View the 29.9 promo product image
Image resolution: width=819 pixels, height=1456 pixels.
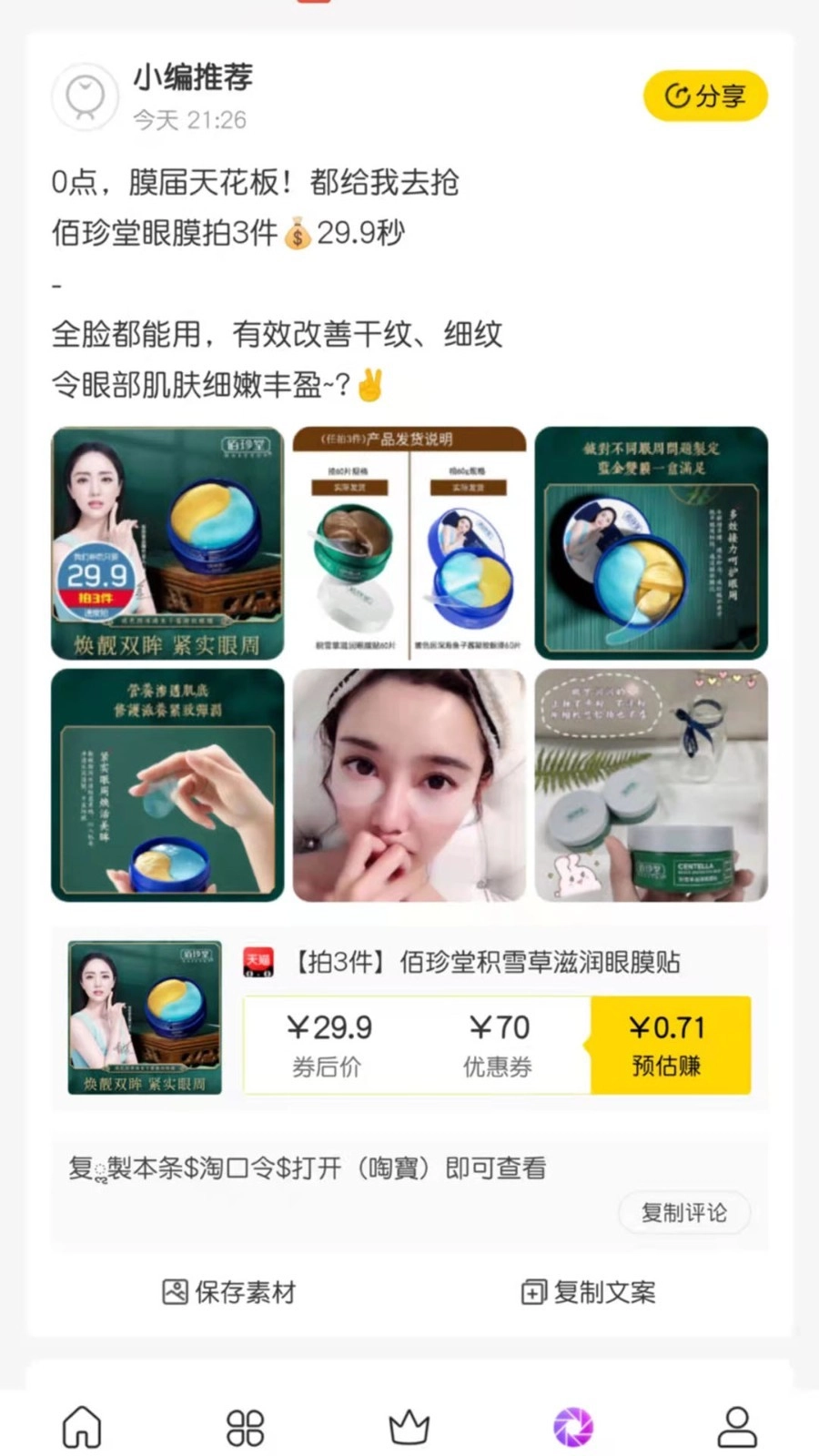[167, 541]
